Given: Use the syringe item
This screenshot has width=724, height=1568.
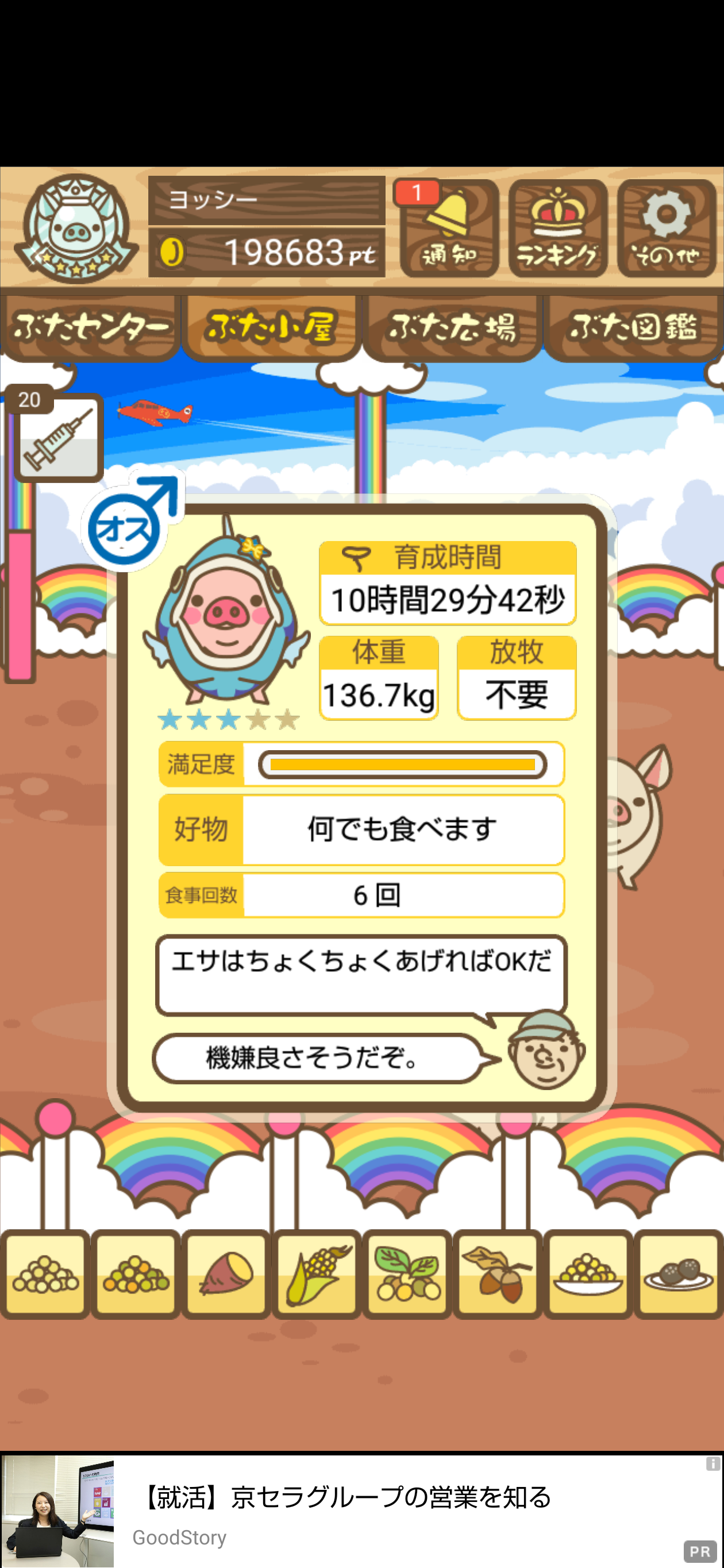Looking at the screenshot, I should pyautogui.click(x=58, y=437).
